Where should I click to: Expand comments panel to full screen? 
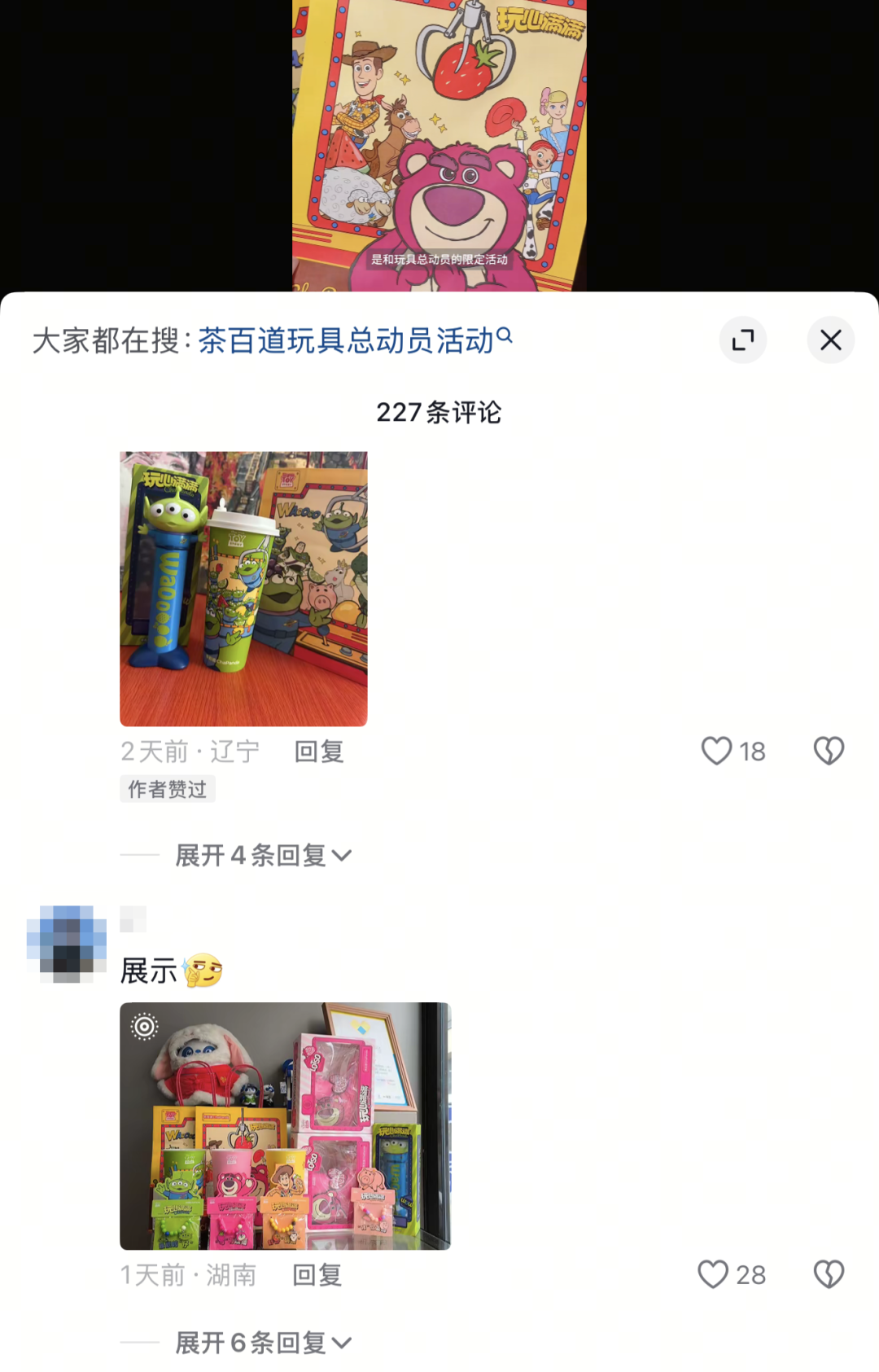click(x=742, y=340)
